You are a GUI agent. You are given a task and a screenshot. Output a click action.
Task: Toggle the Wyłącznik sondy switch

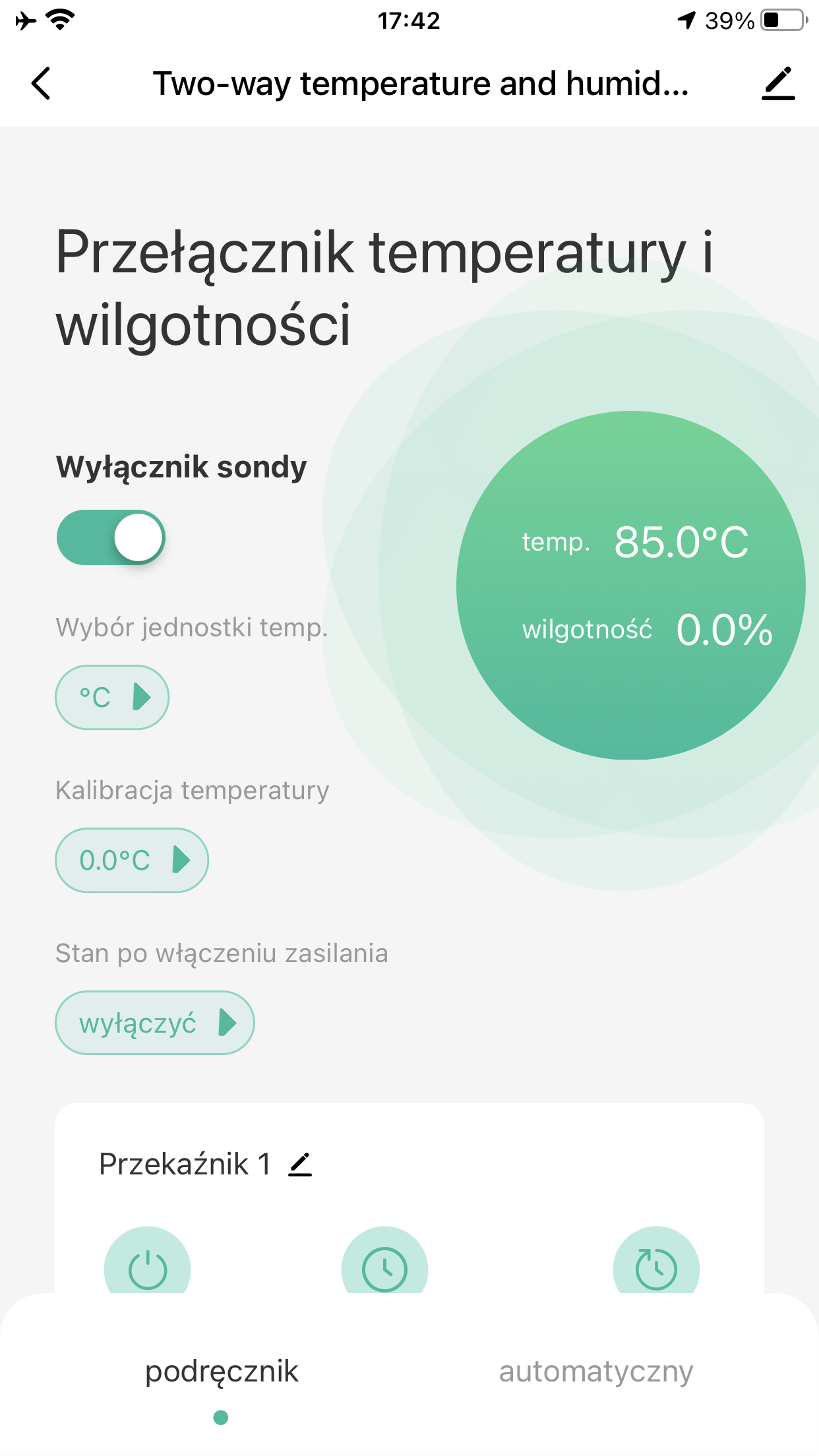click(111, 537)
